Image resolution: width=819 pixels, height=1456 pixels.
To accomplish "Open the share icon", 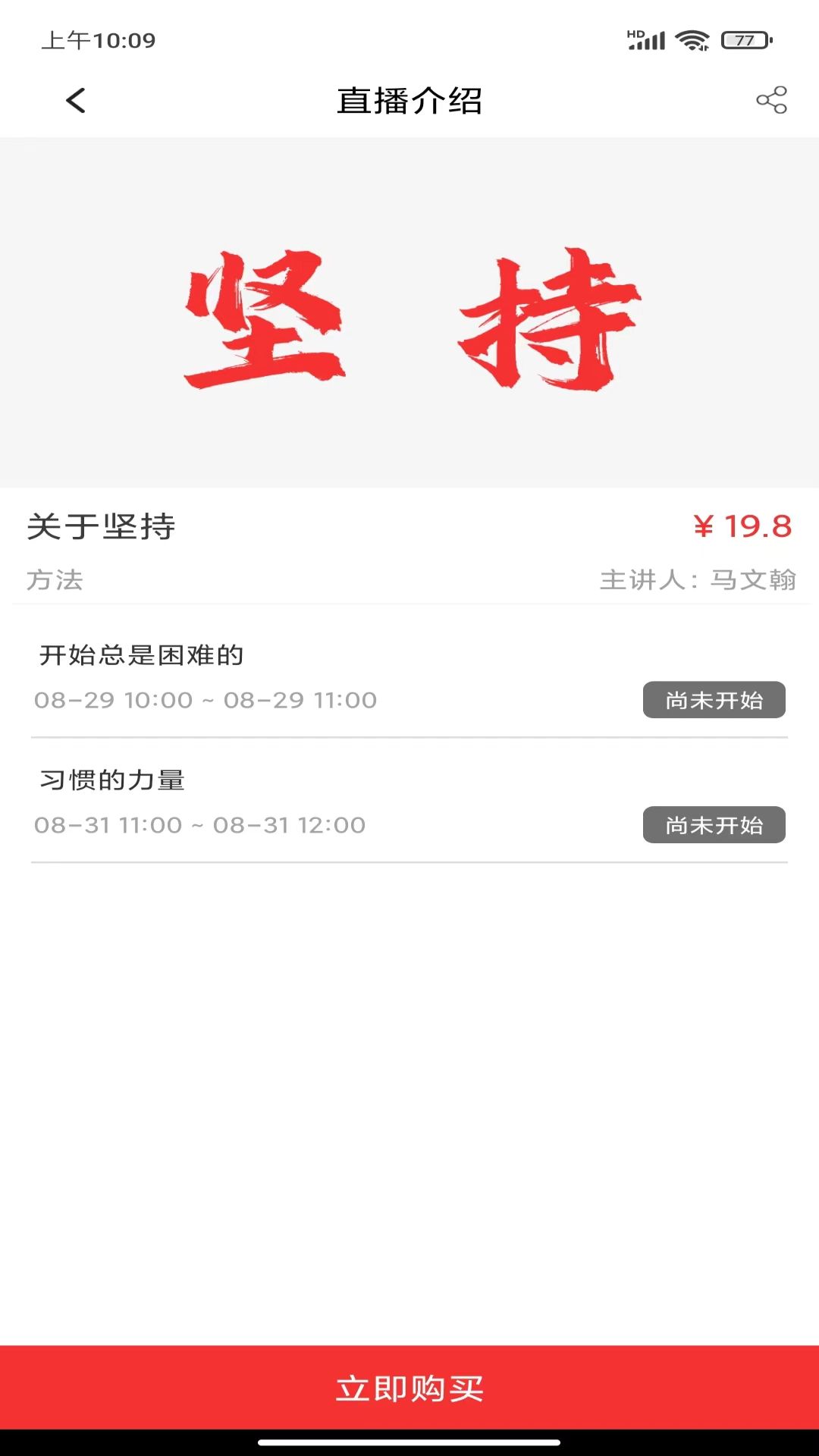I will (771, 99).
